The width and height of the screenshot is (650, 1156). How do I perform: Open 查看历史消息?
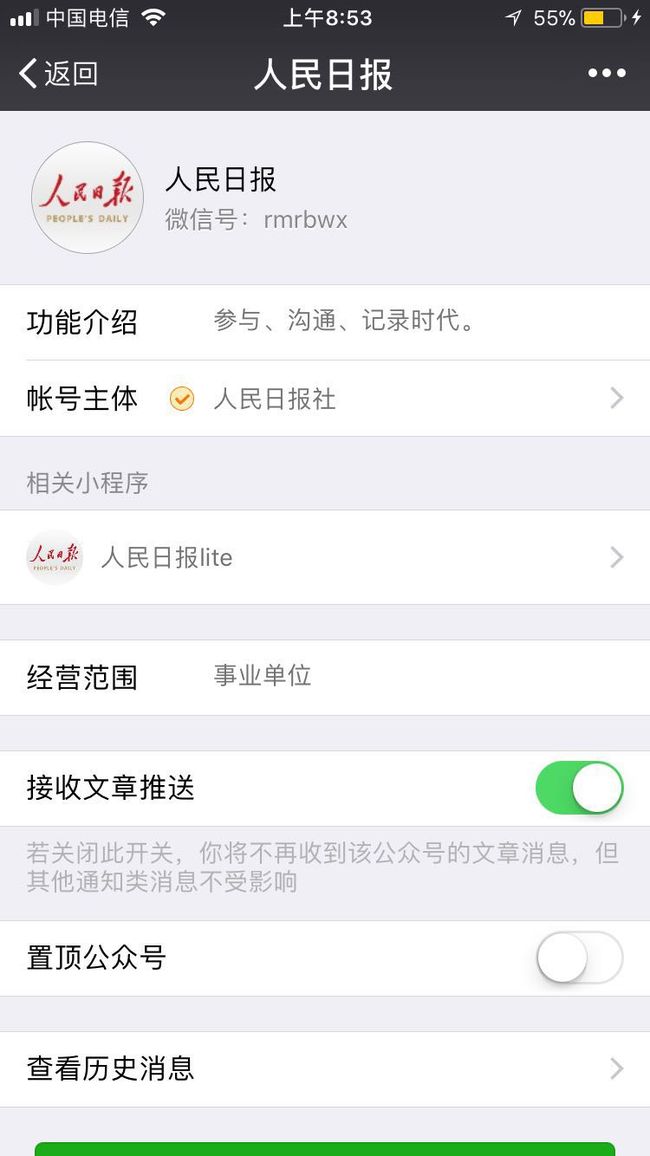(x=325, y=1069)
